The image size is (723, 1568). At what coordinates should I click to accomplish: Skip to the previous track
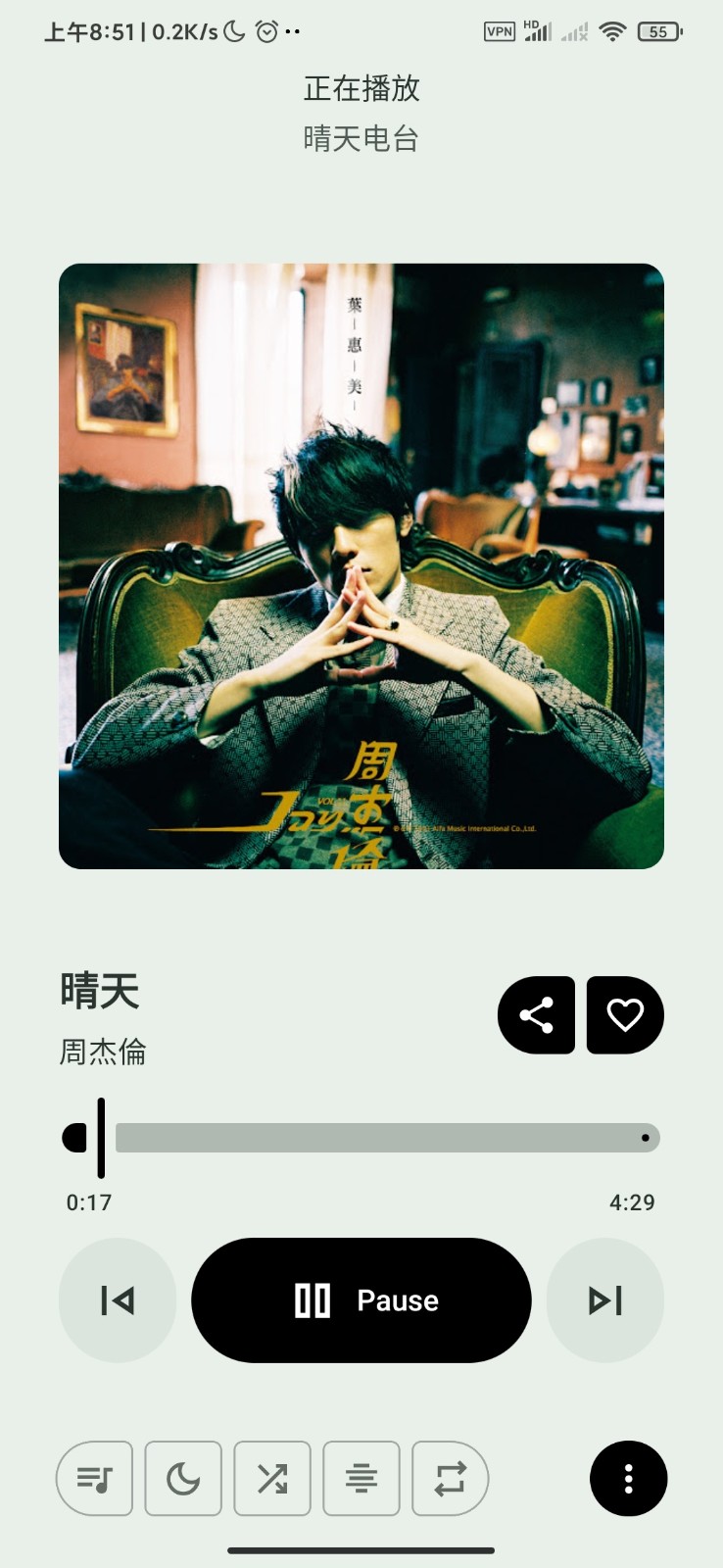click(118, 1300)
